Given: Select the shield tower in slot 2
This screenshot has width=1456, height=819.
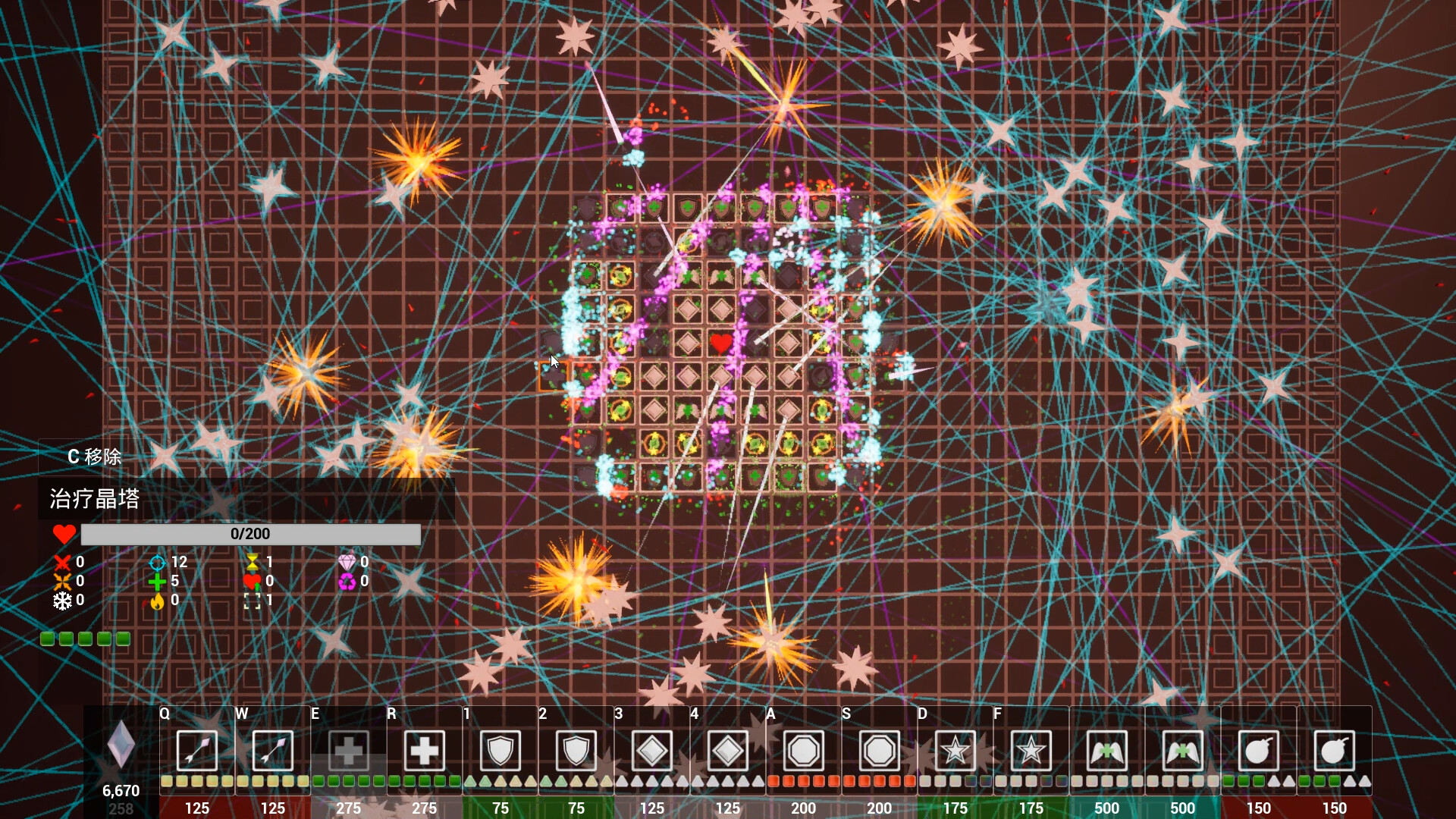Looking at the screenshot, I should pyautogui.click(x=576, y=751).
